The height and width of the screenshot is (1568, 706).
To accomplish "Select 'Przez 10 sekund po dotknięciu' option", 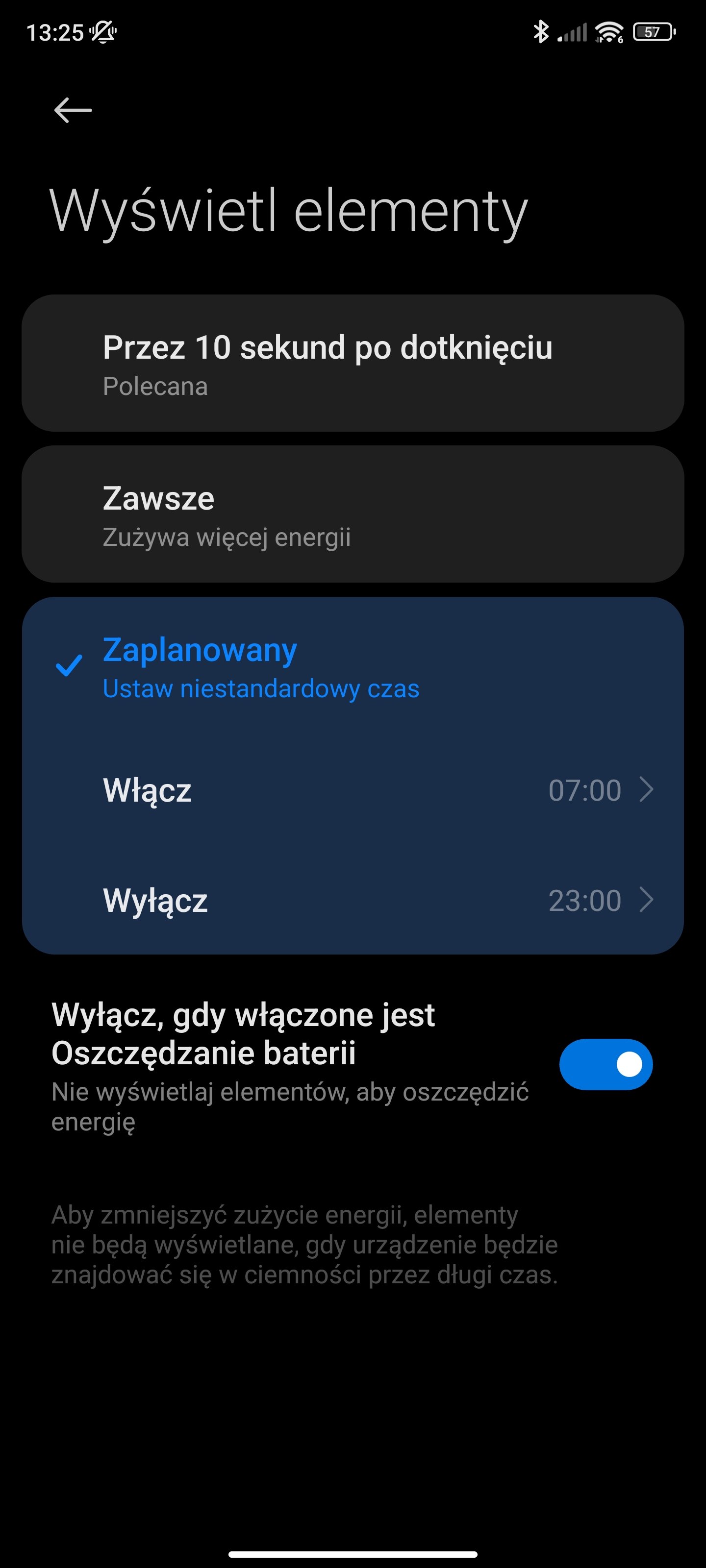I will click(352, 364).
